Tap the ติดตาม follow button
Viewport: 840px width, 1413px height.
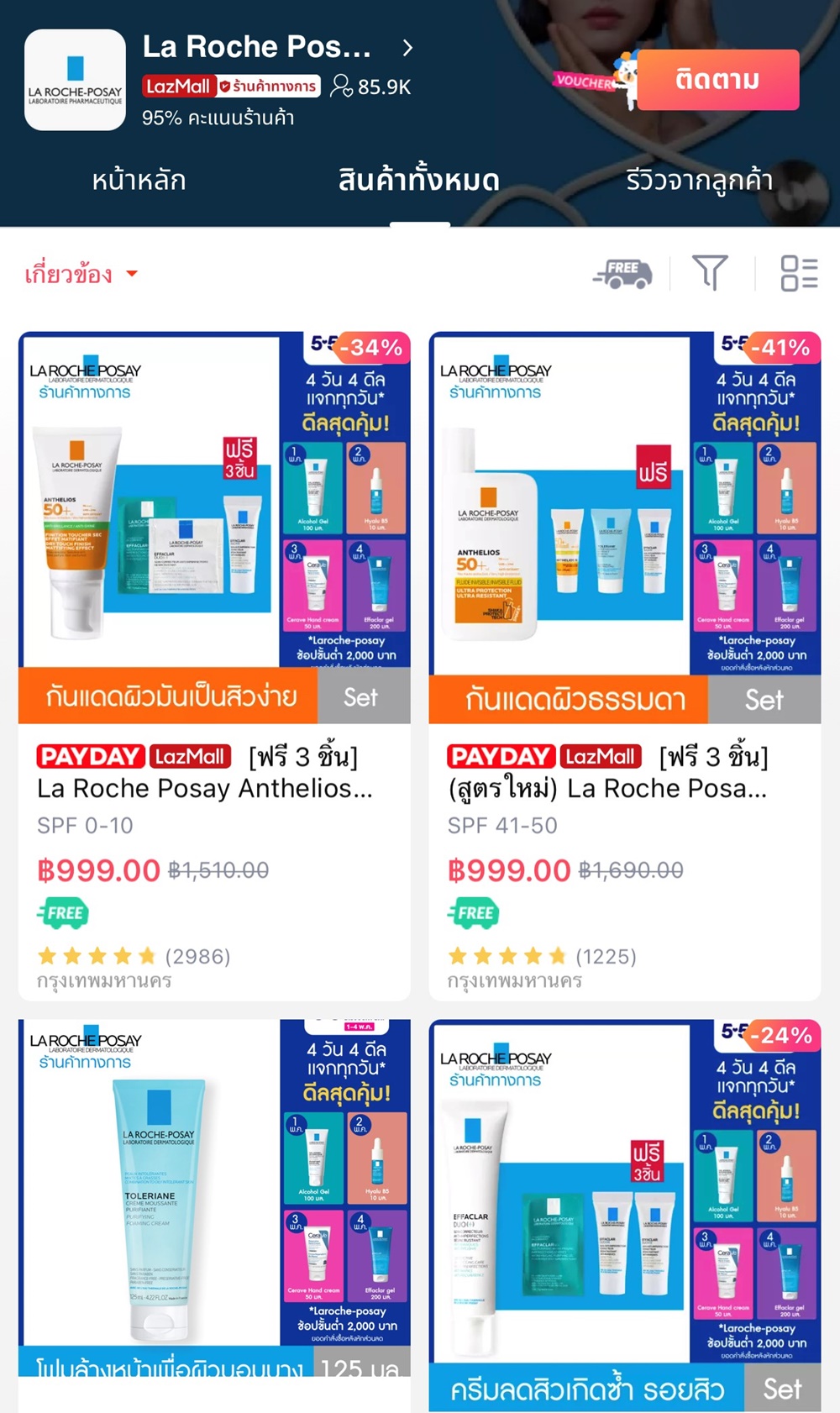click(717, 80)
